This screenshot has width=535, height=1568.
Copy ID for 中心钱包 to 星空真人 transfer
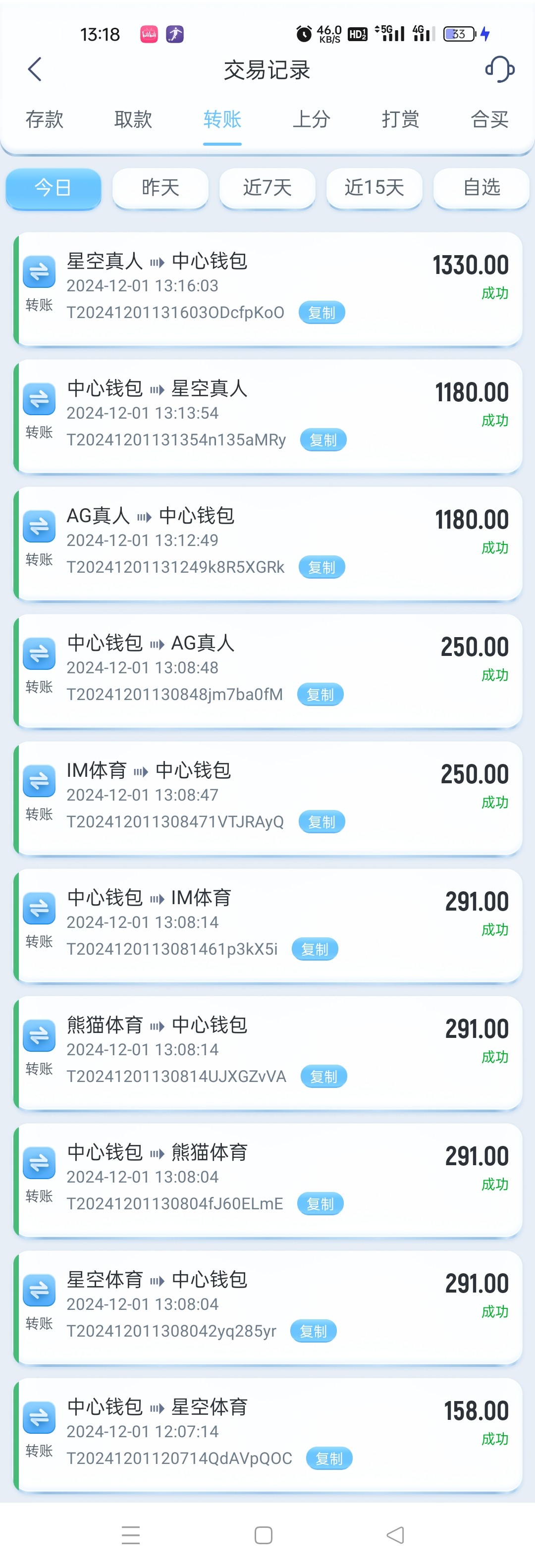(323, 440)
